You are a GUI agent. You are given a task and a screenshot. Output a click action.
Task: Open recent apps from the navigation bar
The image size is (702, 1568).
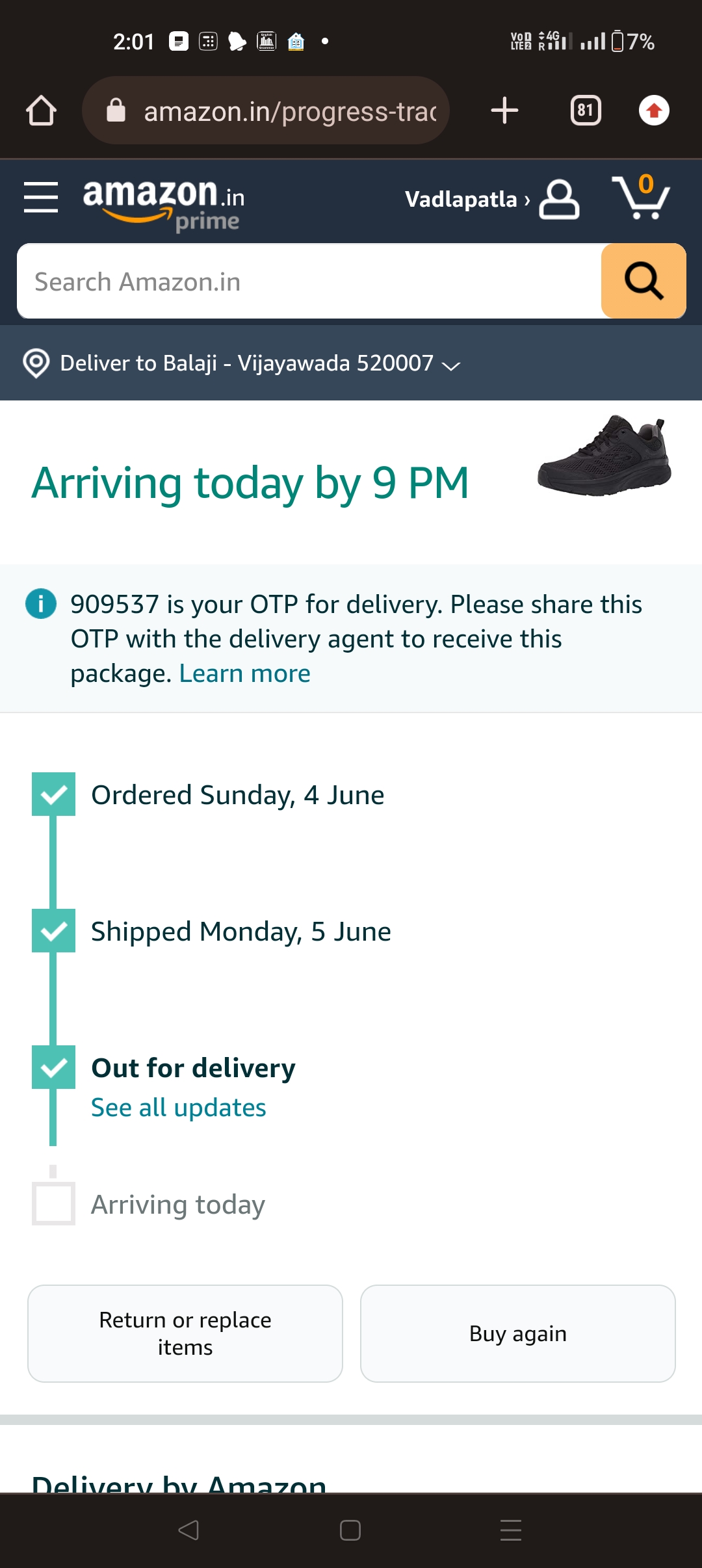click(x=510, y=1530)
